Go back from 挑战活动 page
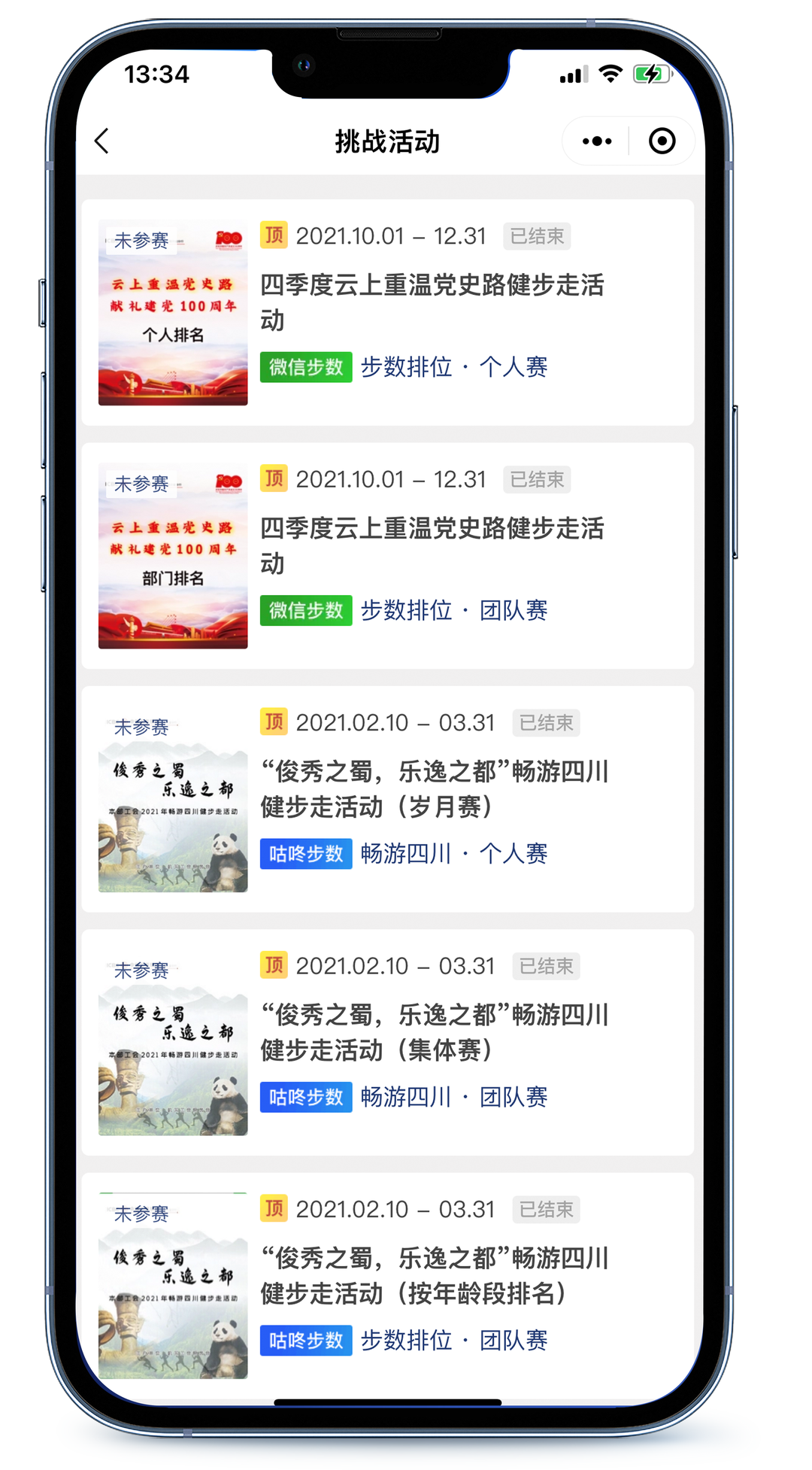Image resolution: width=812 pixels, height=1470 pixels. 101,141
